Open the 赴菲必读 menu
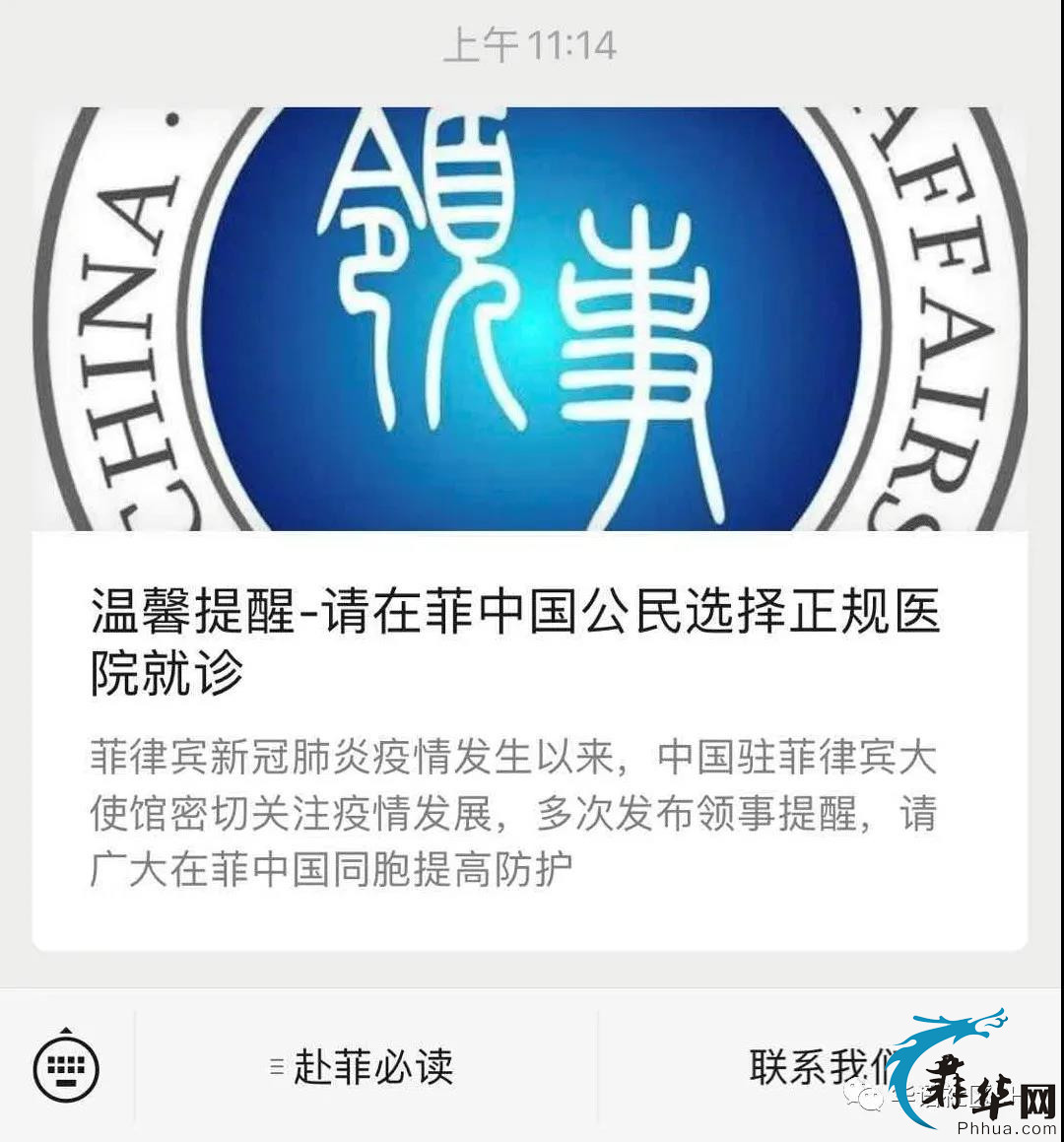This screenshot has height=1142, width=1064. pyautogui.click(x=364, y=1067)
